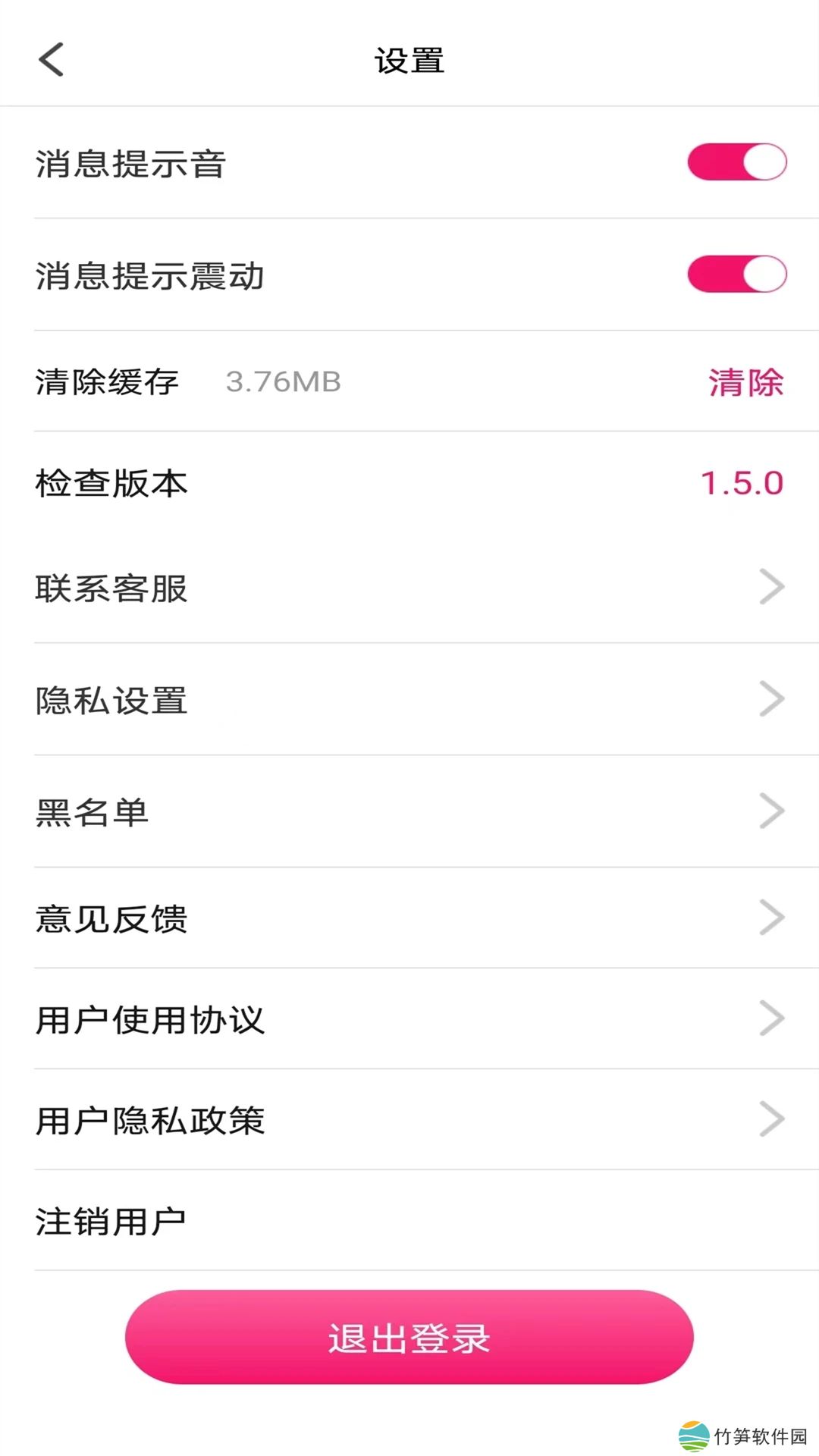Read the 用户使用协议 agreement
Image resolution: width=819 pixels, height=1456 pixels.
pos(409,1018)
